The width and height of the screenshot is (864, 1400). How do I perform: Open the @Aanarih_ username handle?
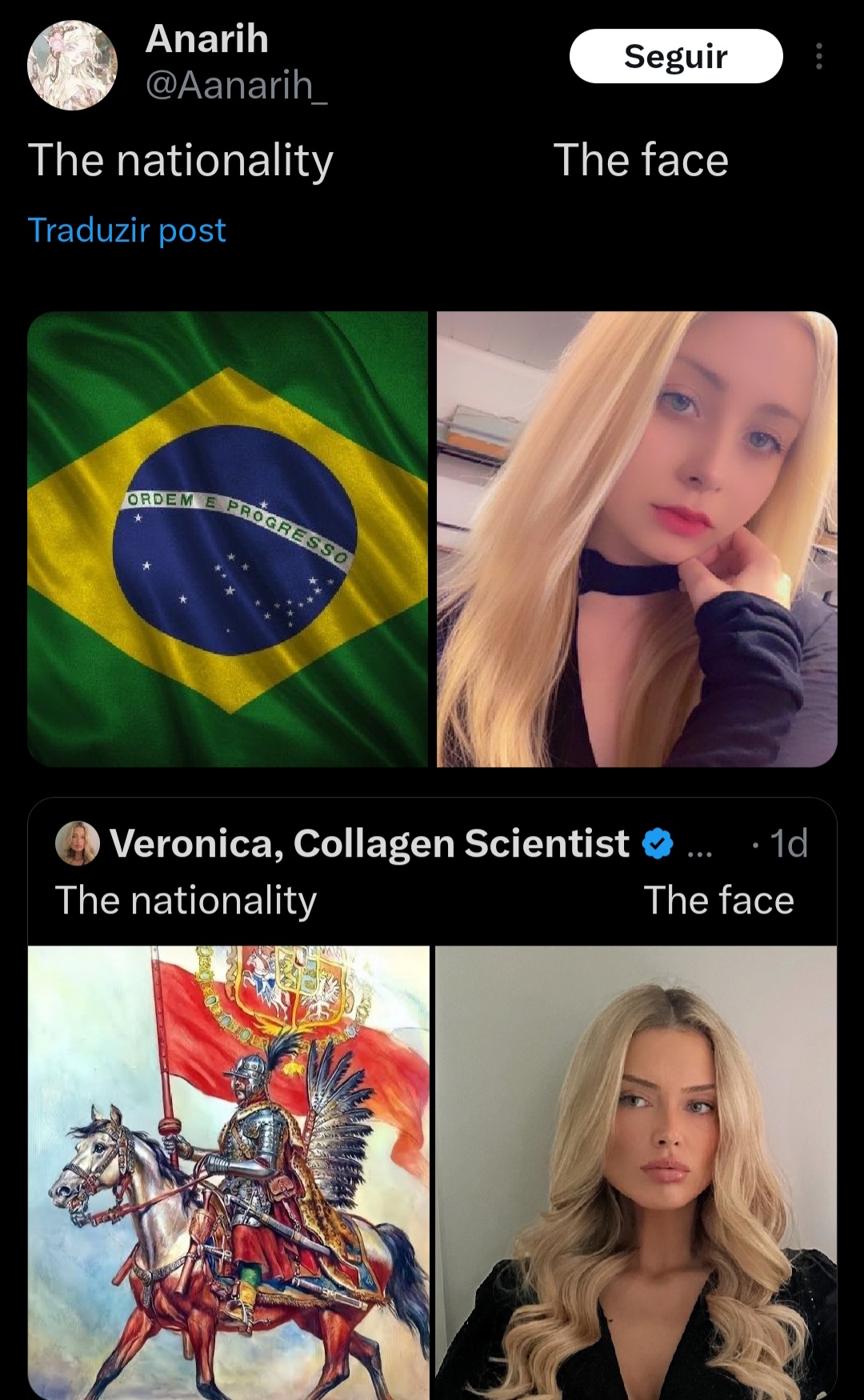tap(237, 85)
